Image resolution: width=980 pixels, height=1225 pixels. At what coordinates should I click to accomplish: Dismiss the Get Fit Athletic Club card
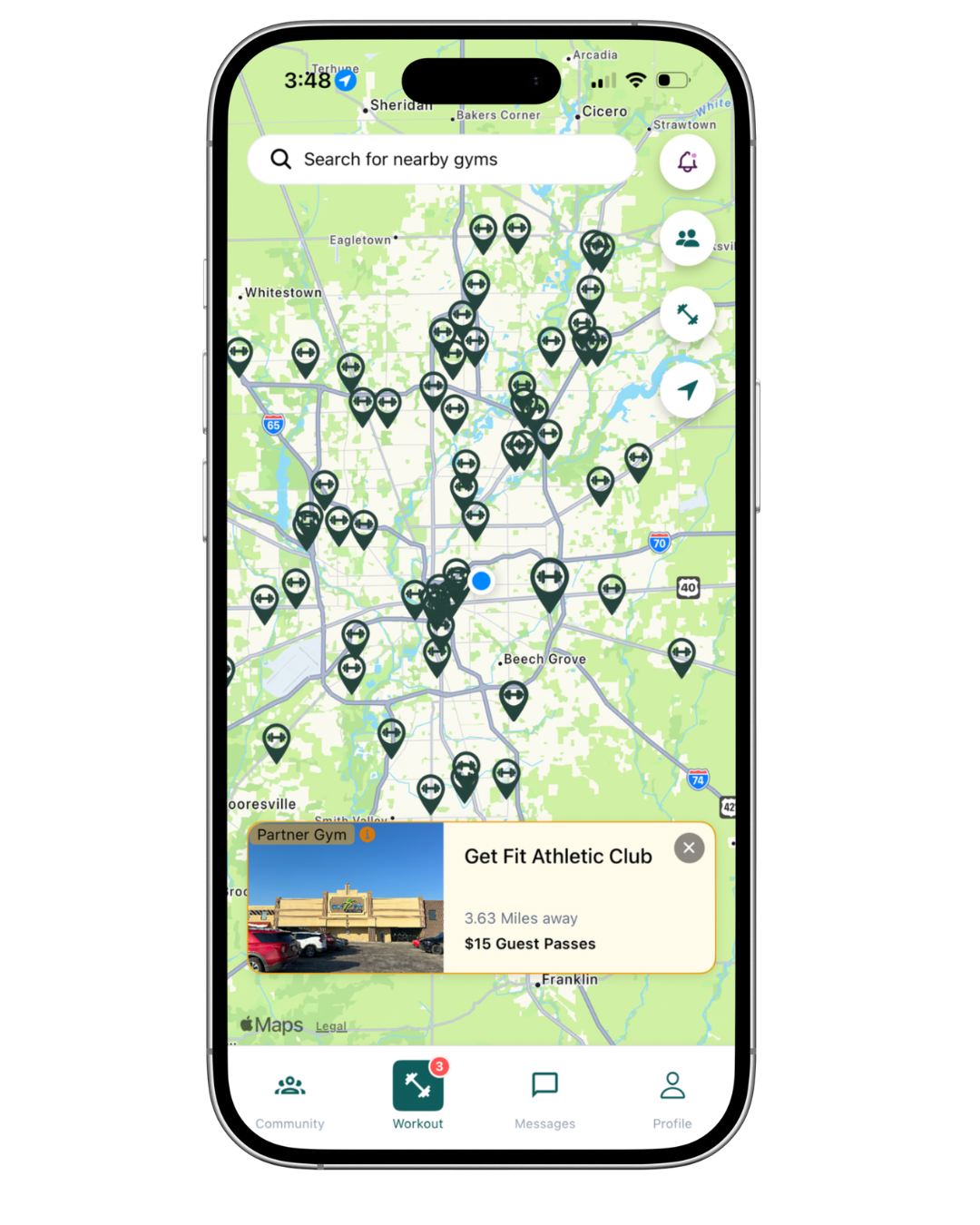point(690,848)
